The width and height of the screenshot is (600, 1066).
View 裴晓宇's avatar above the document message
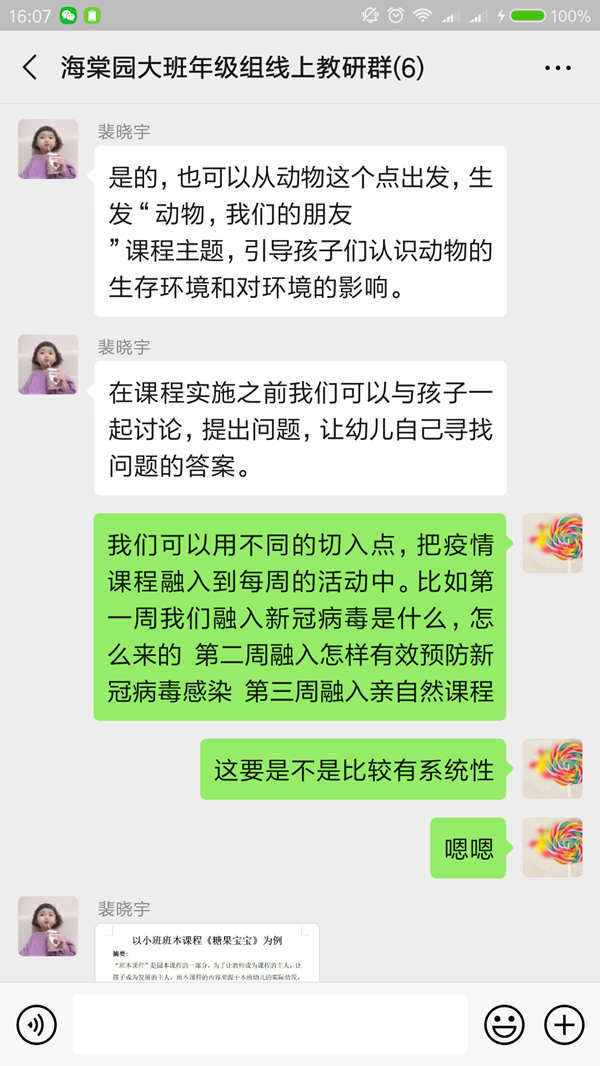(x=48, y=926)
